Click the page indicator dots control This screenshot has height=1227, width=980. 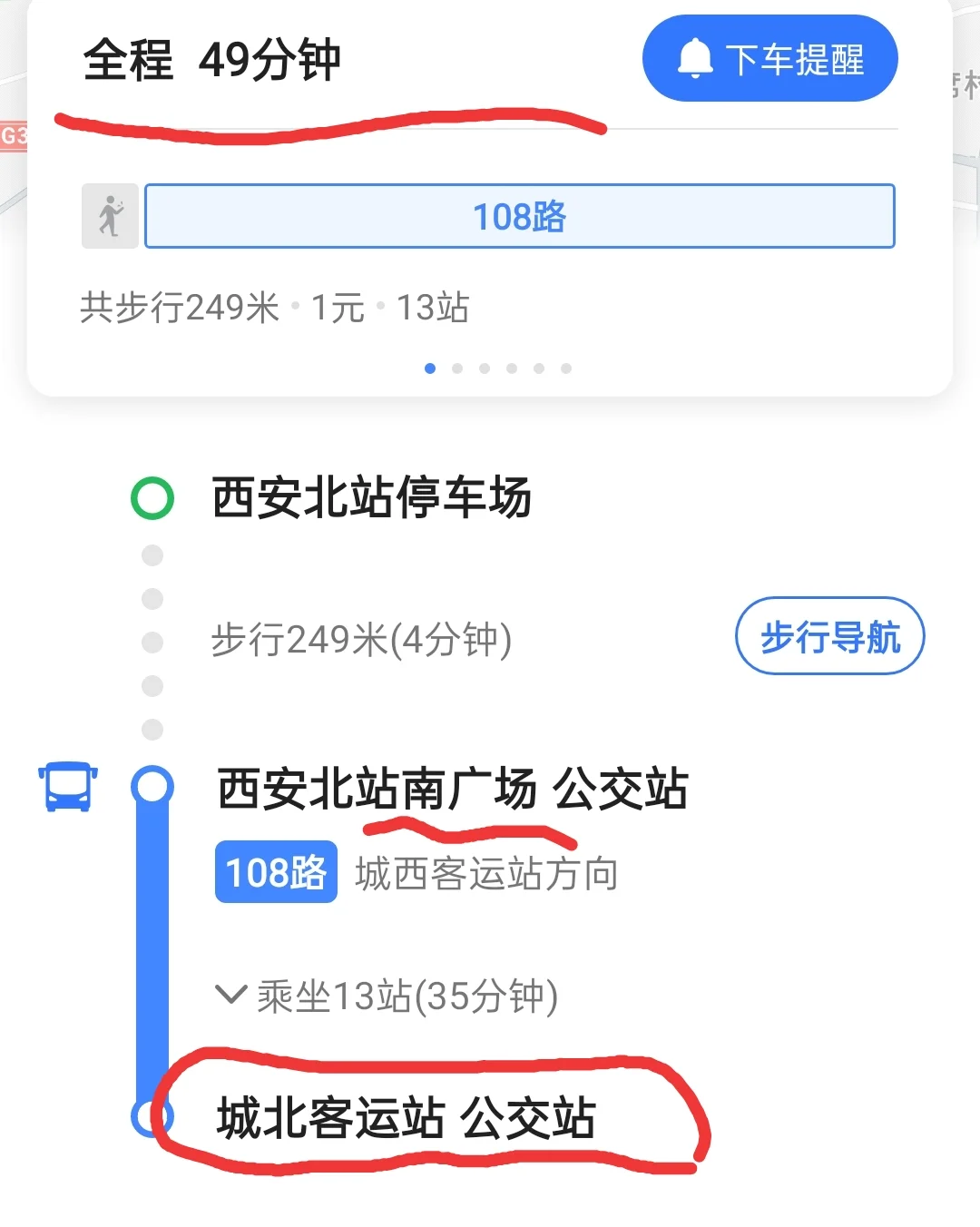(498, 368)
